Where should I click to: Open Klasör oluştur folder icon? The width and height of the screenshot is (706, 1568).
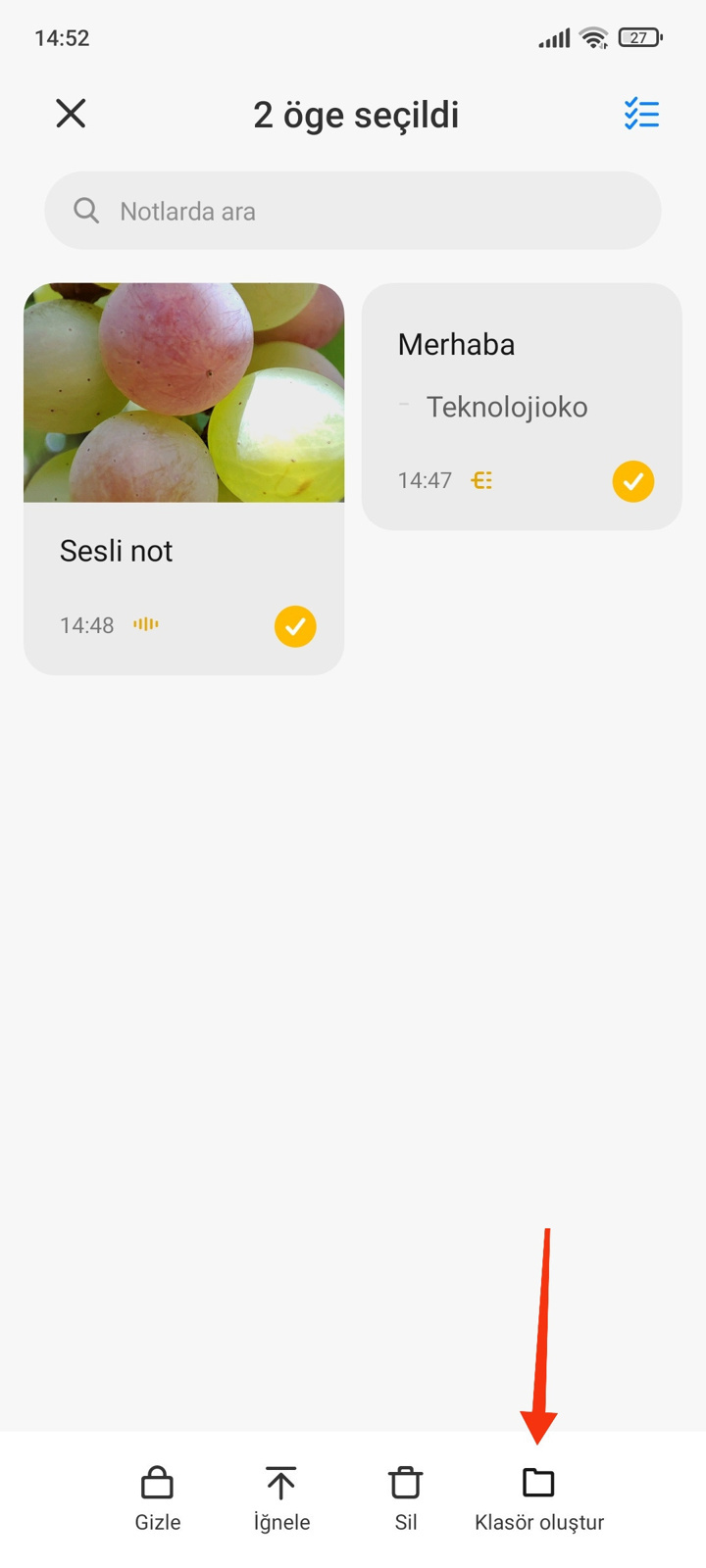tap(538, 1481)
